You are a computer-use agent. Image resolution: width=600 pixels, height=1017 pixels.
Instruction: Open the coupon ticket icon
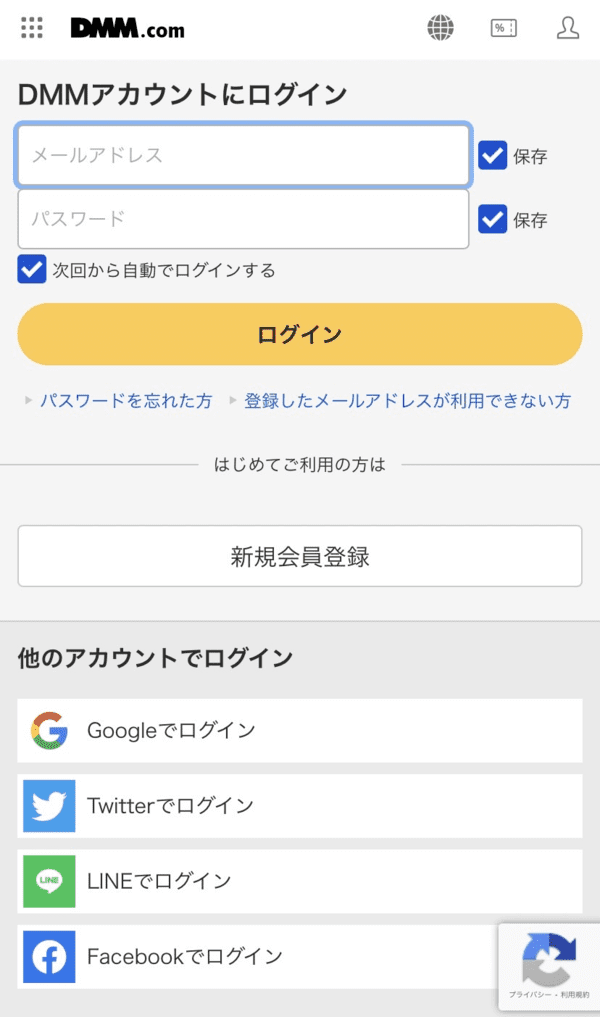click(x=504, y=28)
